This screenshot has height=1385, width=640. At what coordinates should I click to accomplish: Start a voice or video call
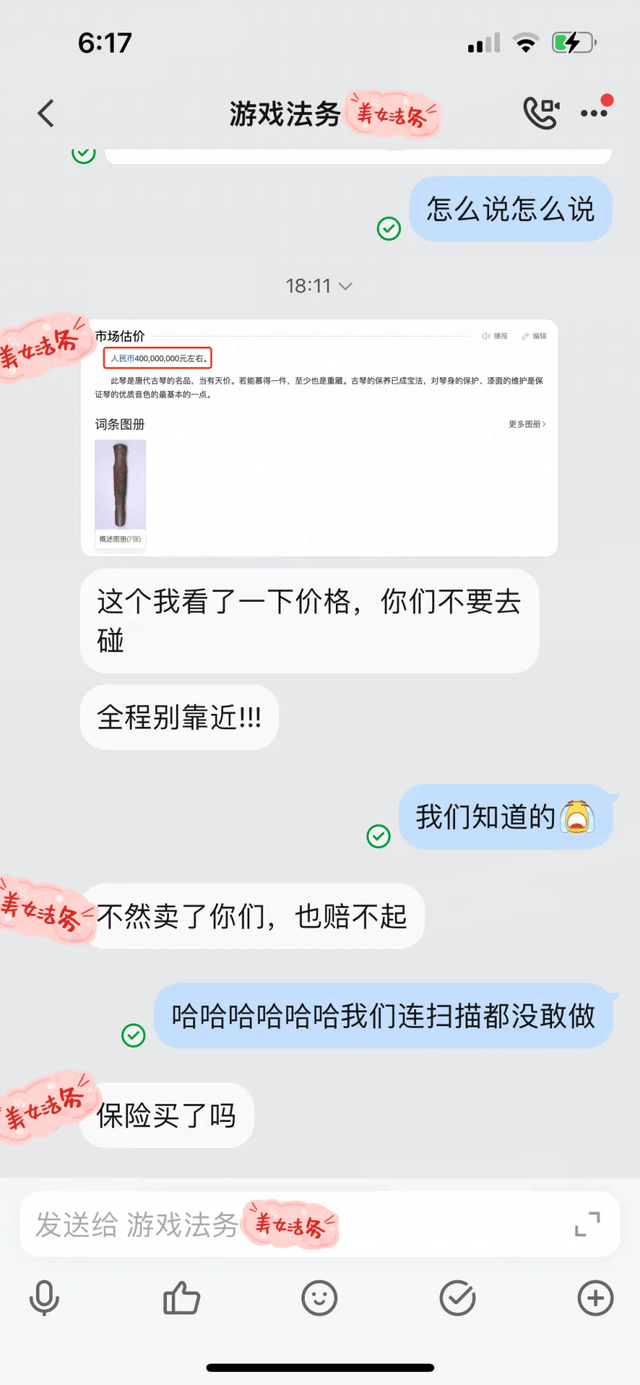click(x=541, y=113)
